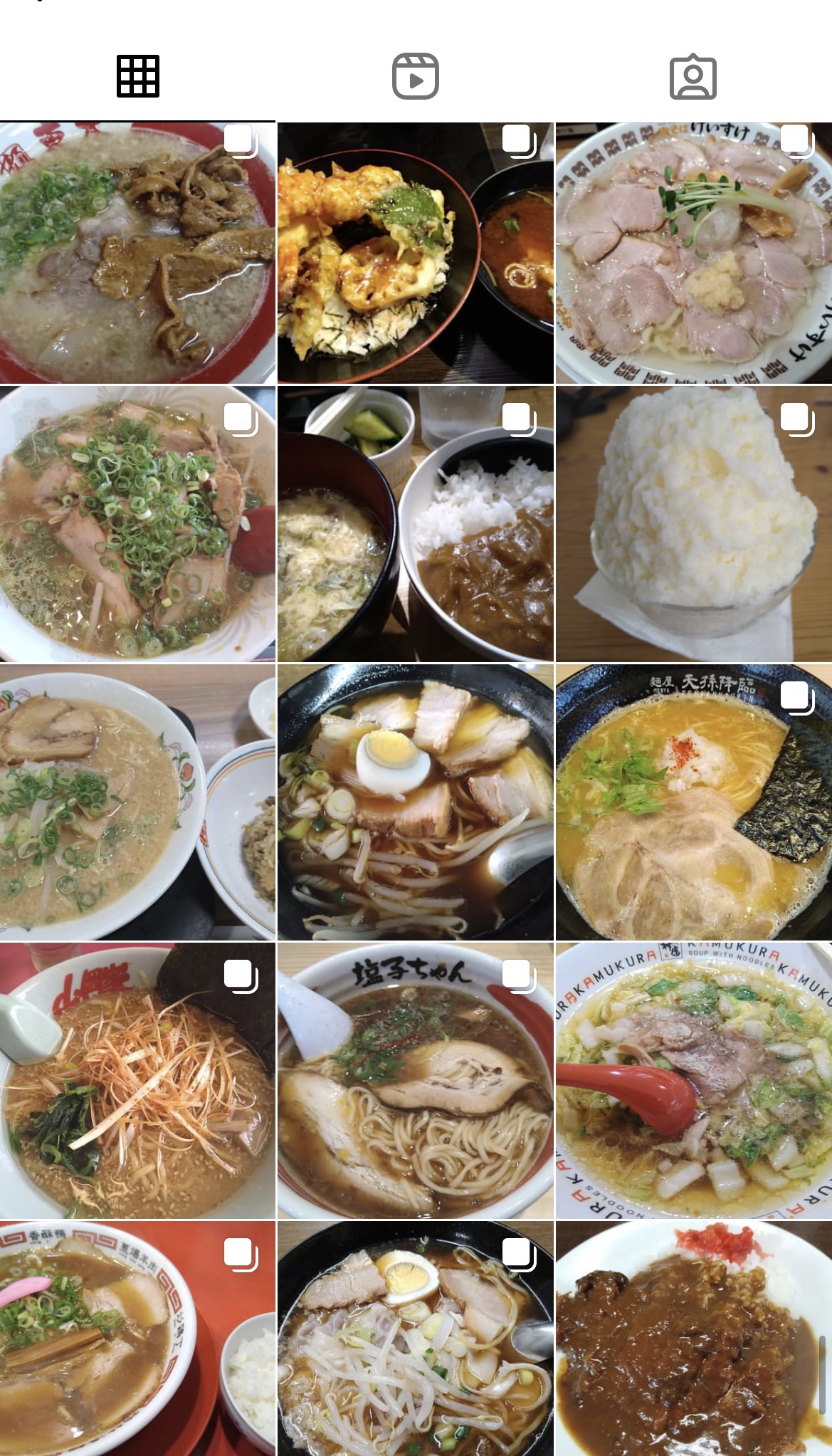Open the 塩子ちゃん ramen bowl post

click(x=416, y=1081)
